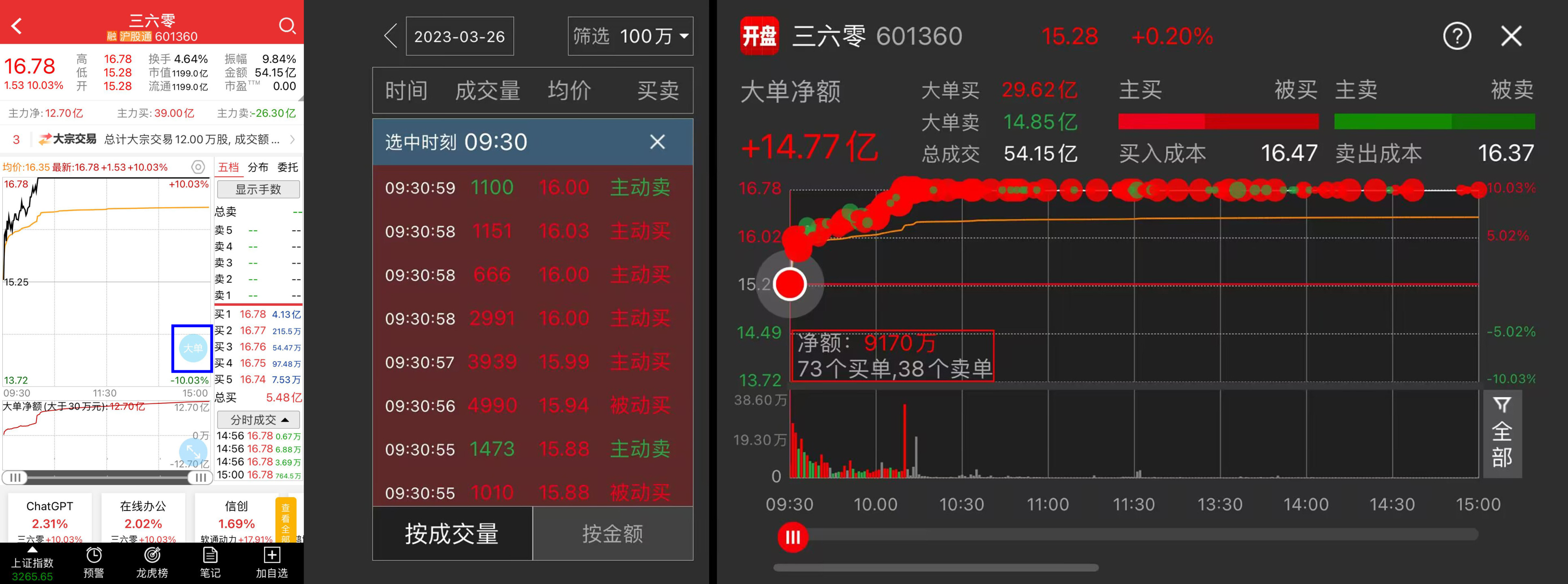Open the 龙虎榜 list
1568x584 pixels.
pyautogui.click(x=152, y=562)
